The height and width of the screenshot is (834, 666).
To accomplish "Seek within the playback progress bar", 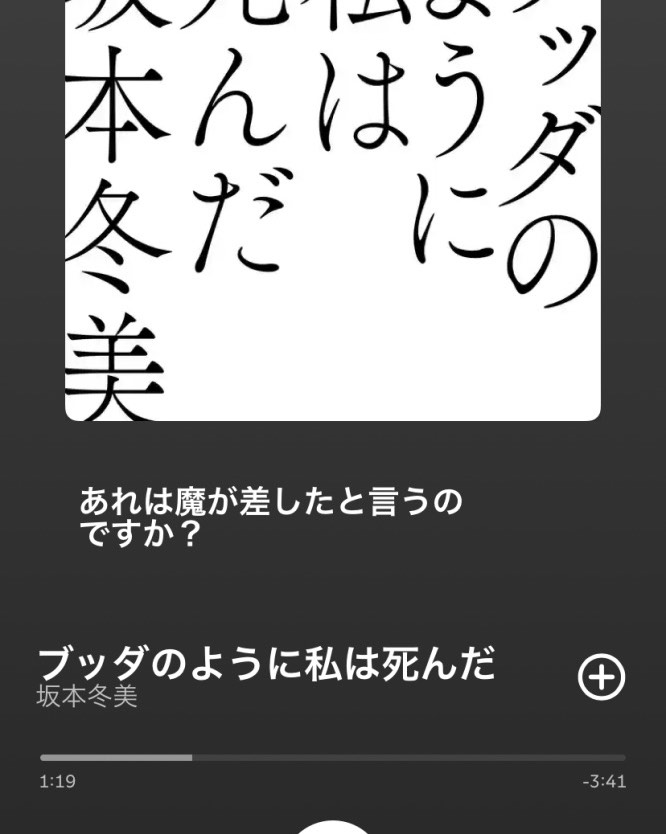I will (333, 758).
